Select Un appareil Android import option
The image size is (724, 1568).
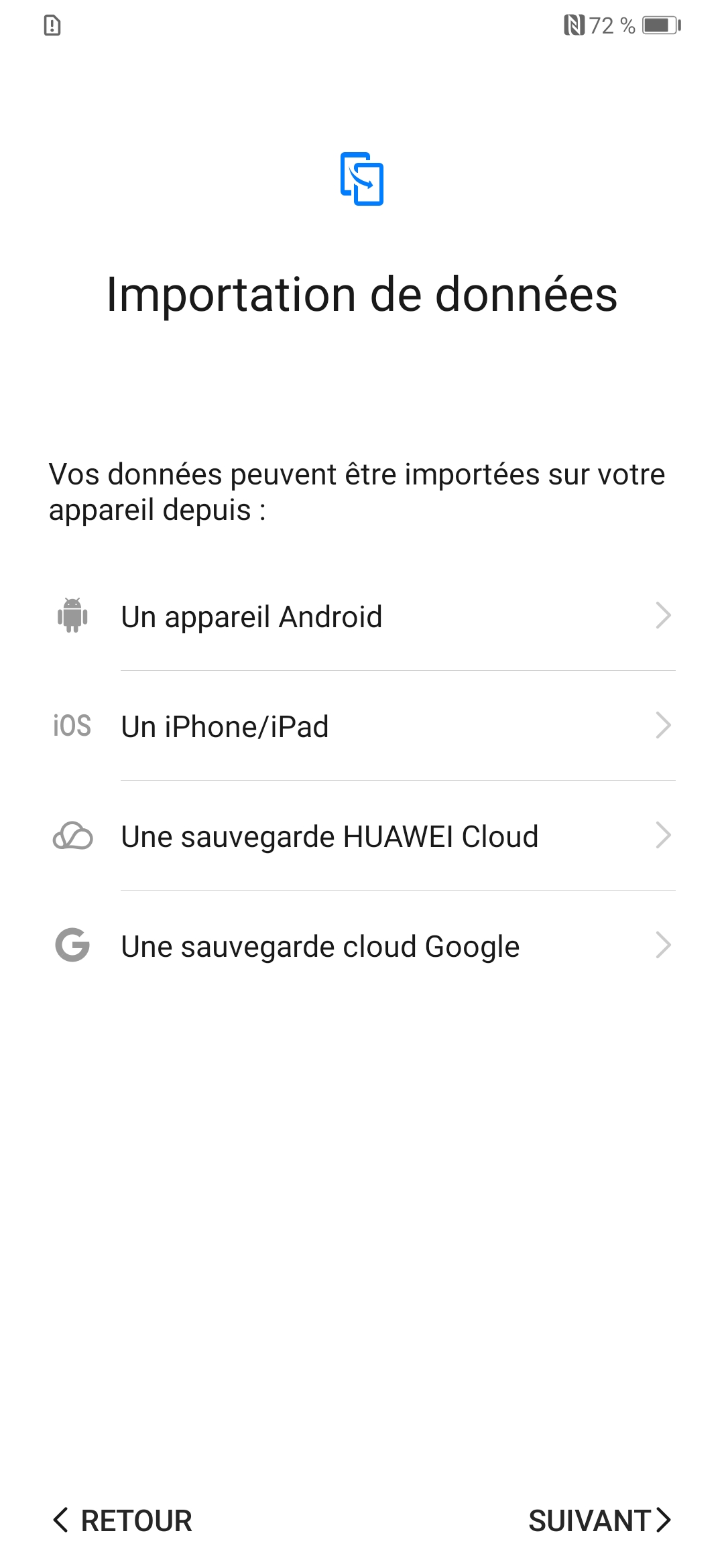[x=362, y=616]
